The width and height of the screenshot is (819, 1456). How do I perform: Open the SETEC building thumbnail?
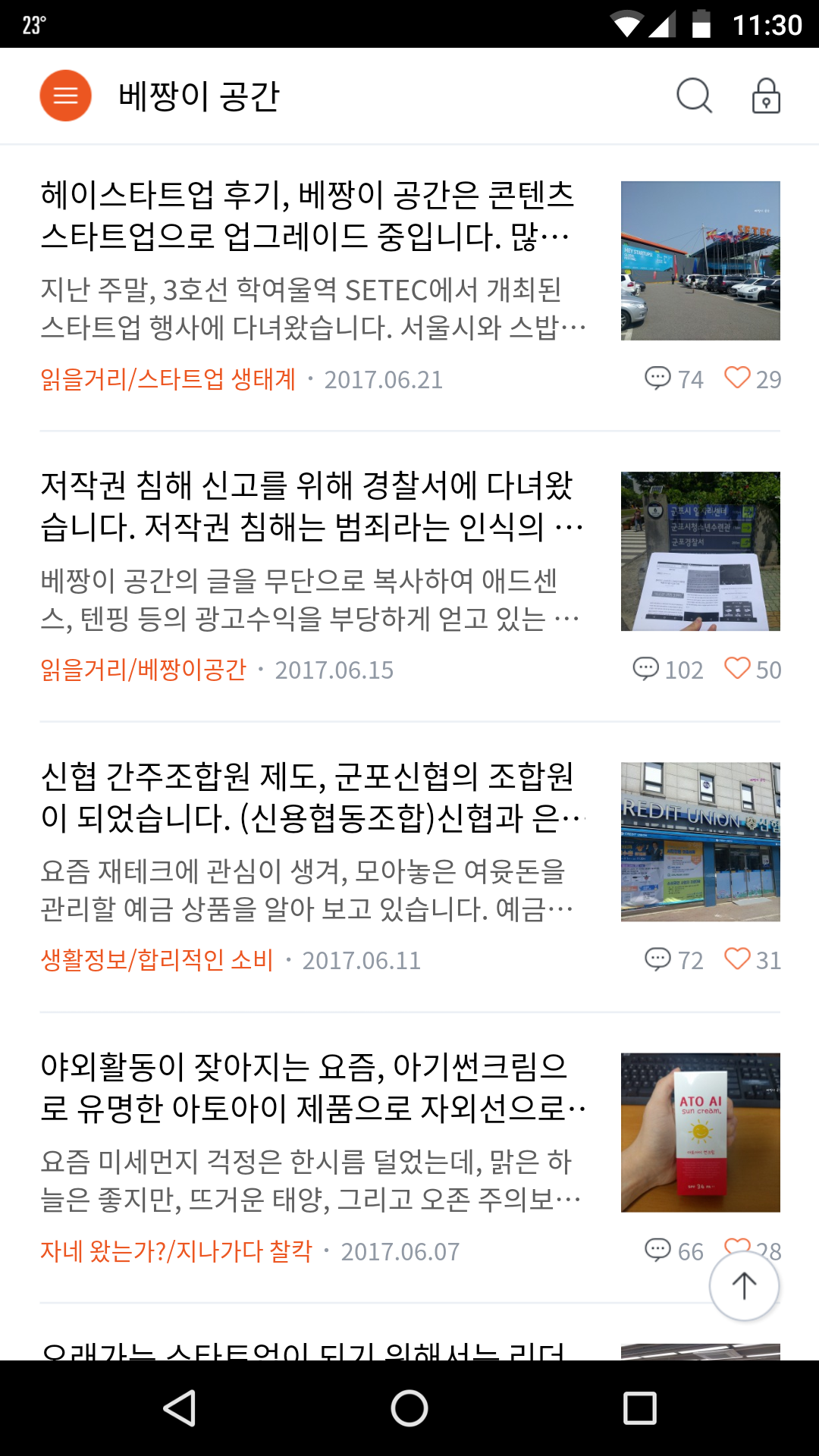pyautogui.click(x=700, y=260)
